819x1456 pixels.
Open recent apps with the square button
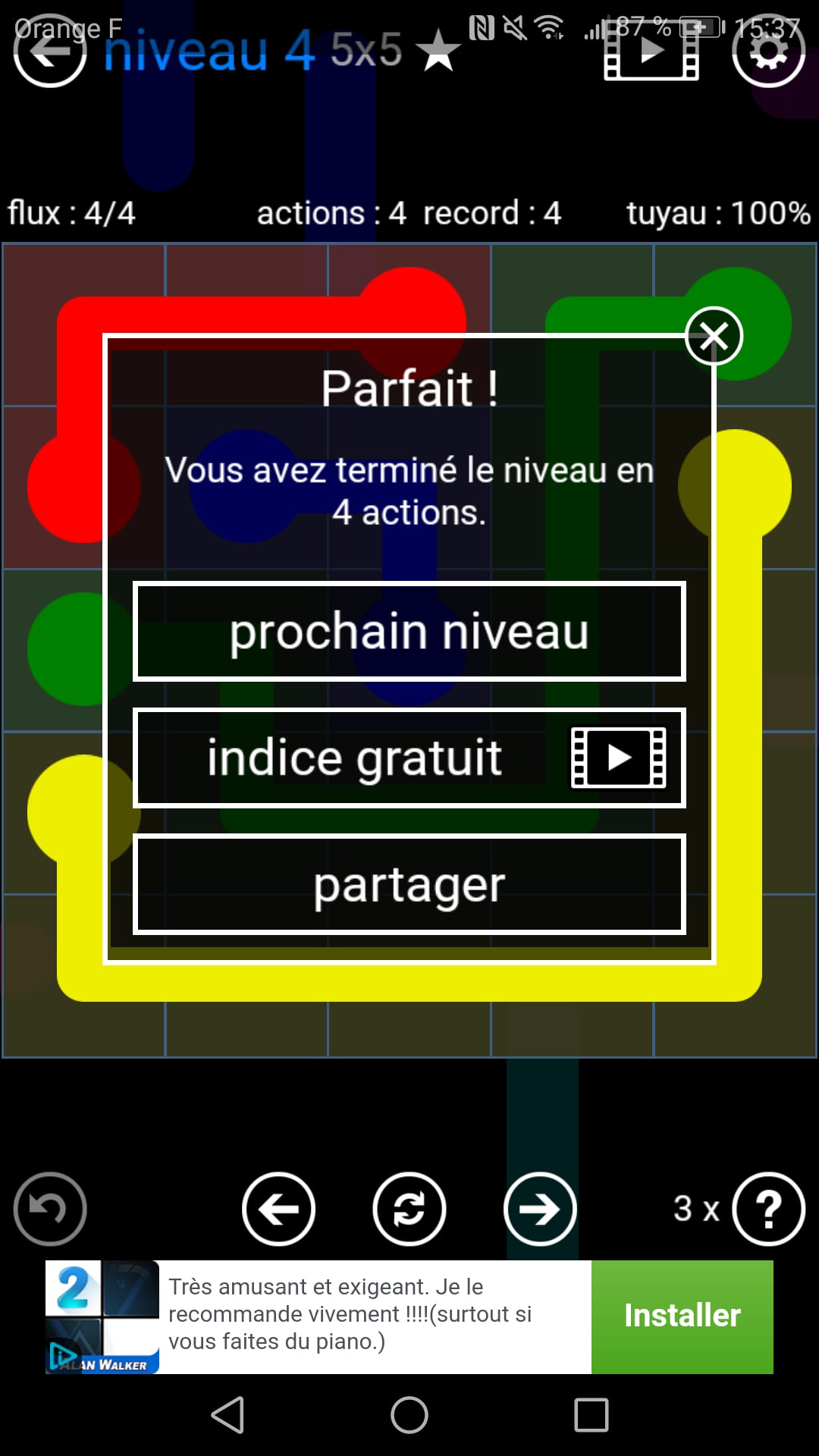[x=591, y=1415]
